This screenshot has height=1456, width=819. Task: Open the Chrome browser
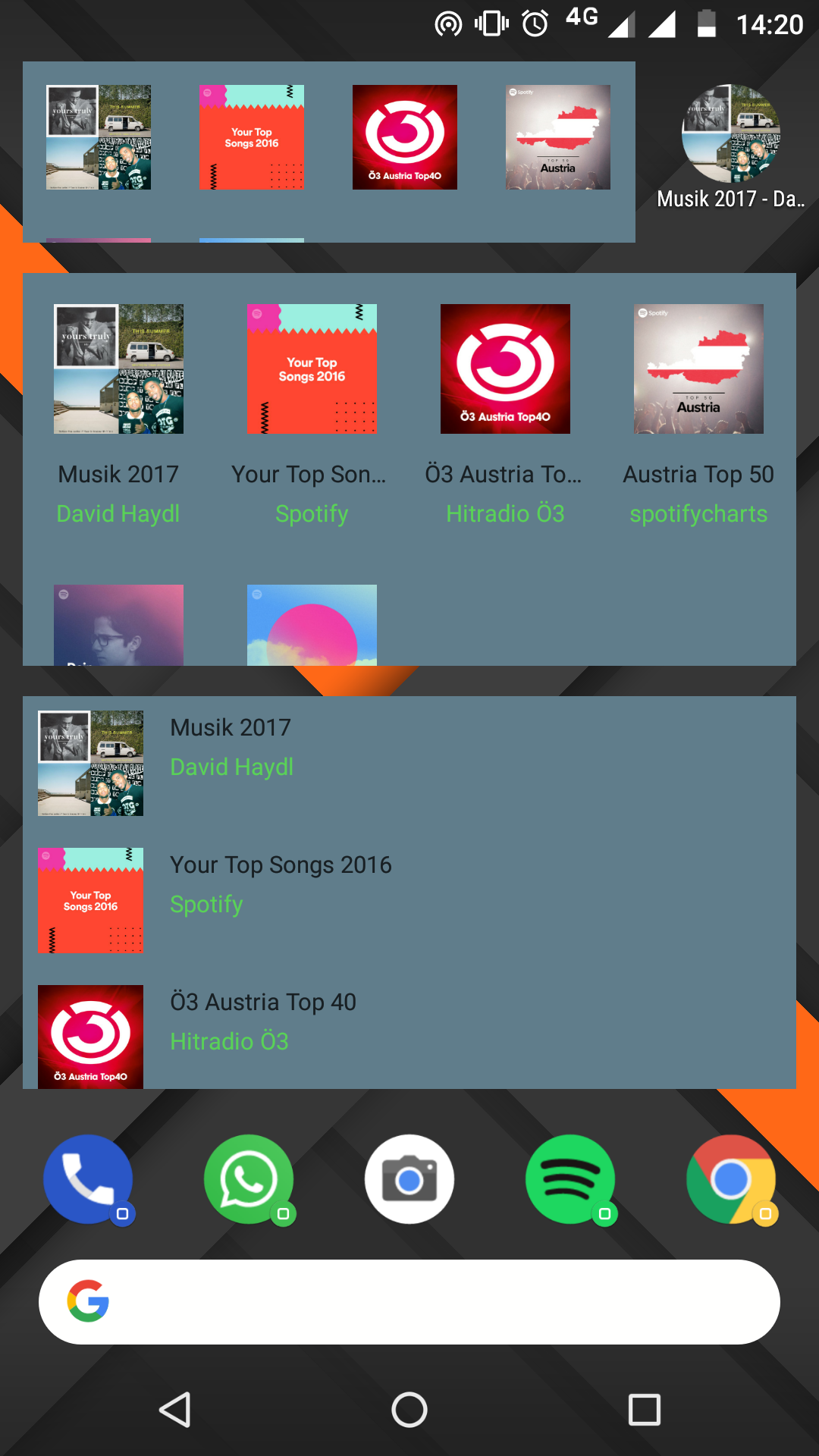pyautogui.click(x=731, y=1179)
